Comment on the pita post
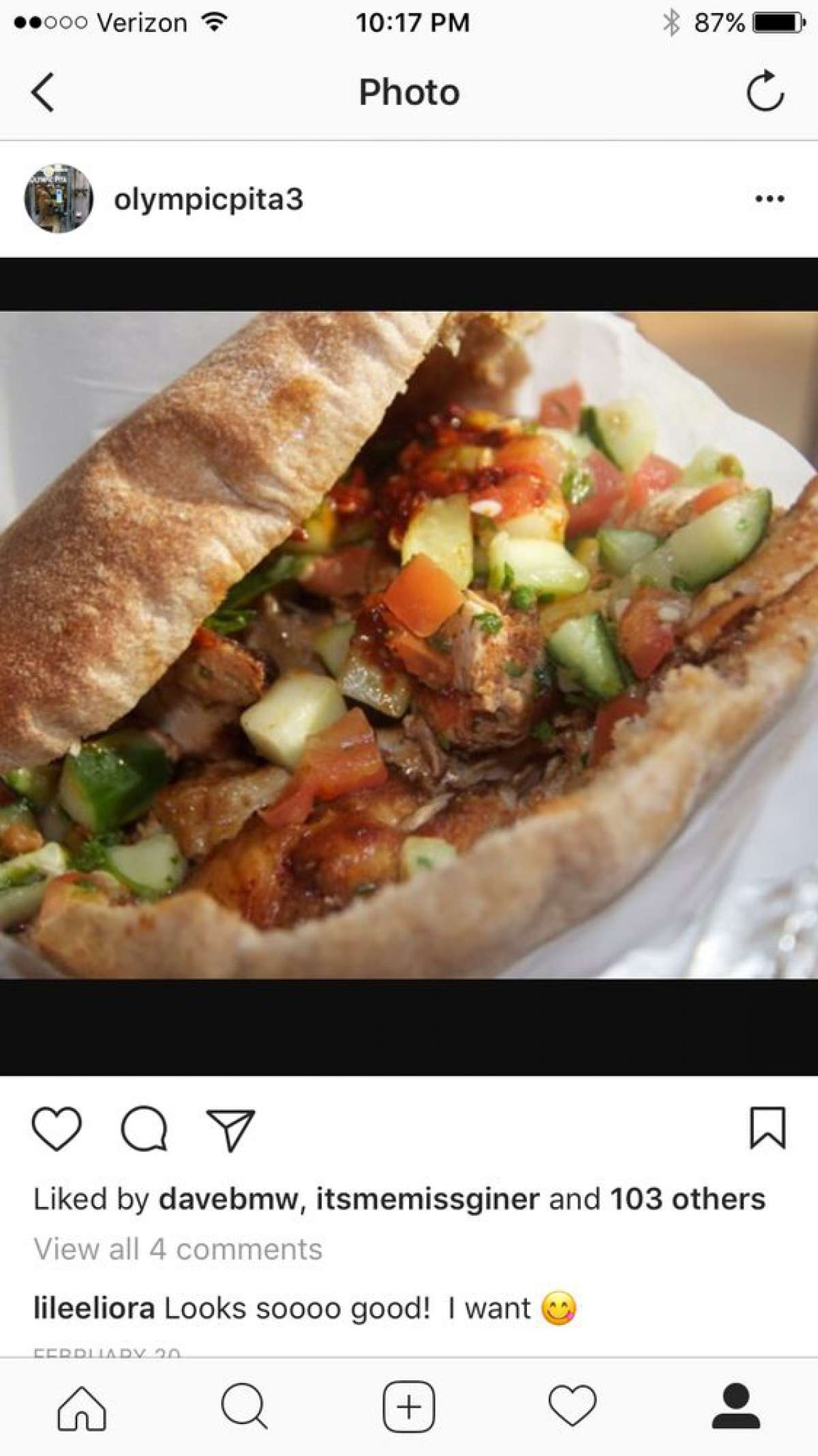This screenshot has width=818, height=1456. [x=144, y=1129]
